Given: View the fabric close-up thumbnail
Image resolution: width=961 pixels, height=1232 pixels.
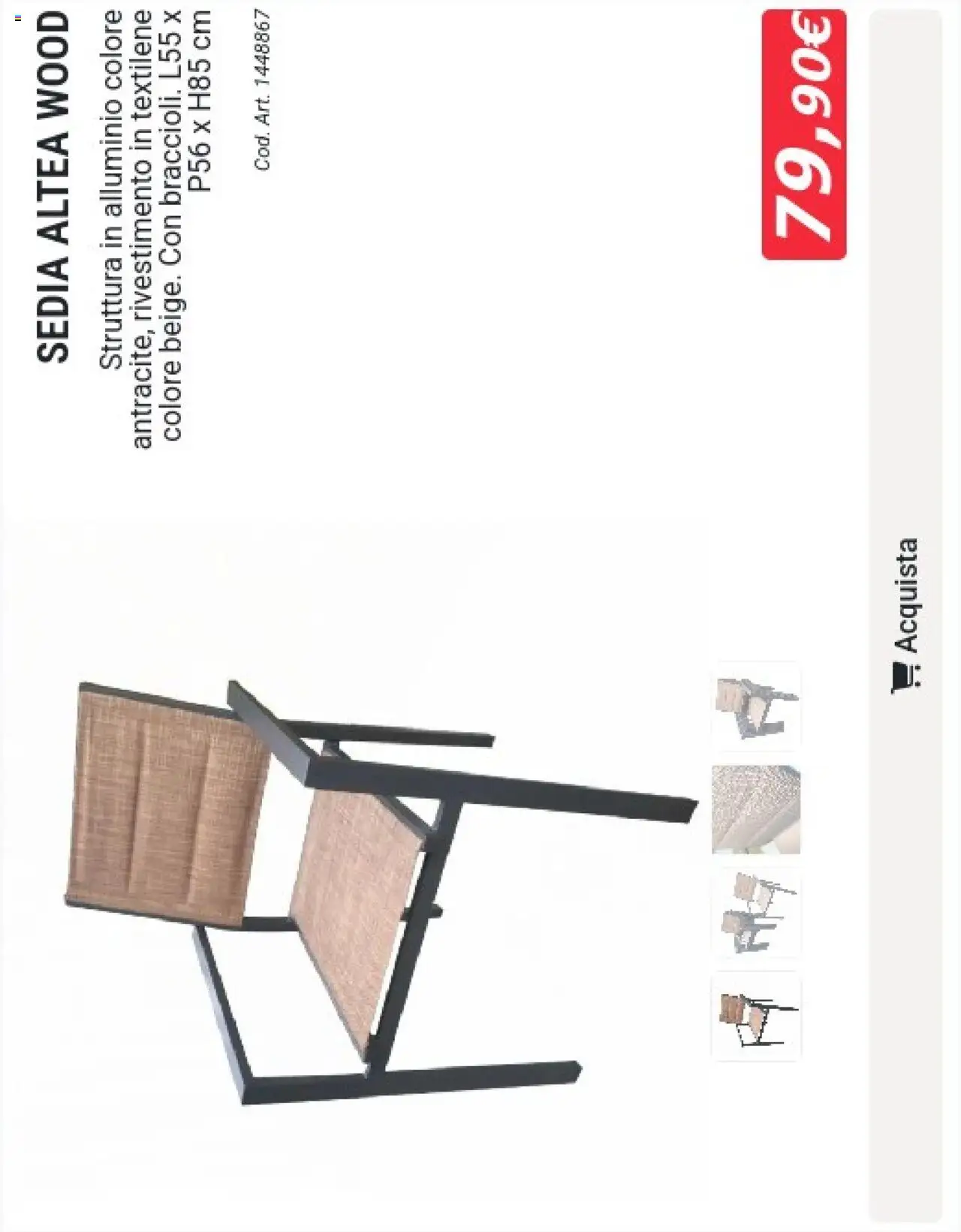Looking at the screenshot, I should [756, 809].
